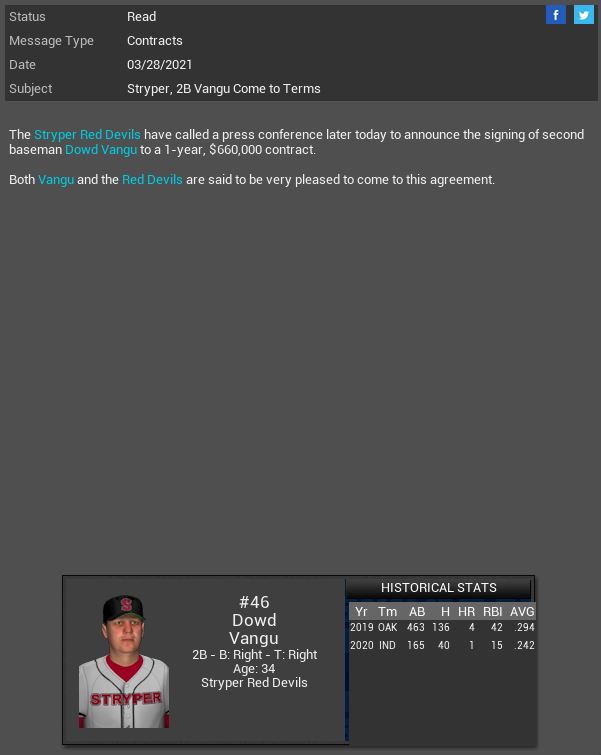Follow the Red Devils link in the second paragraph

click(152, 179)
